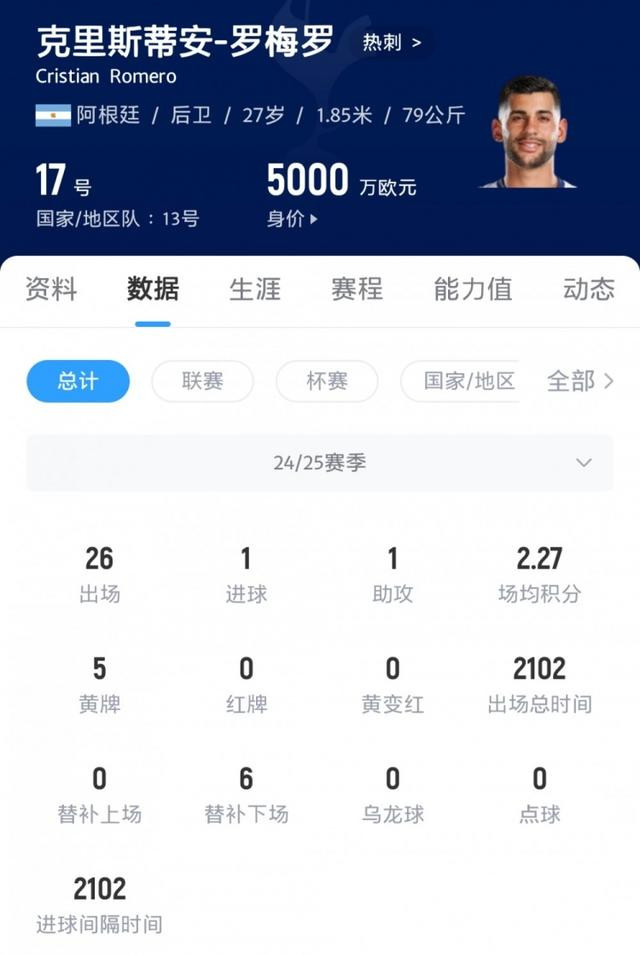View 身价 market value history

[x=292, y=218]
